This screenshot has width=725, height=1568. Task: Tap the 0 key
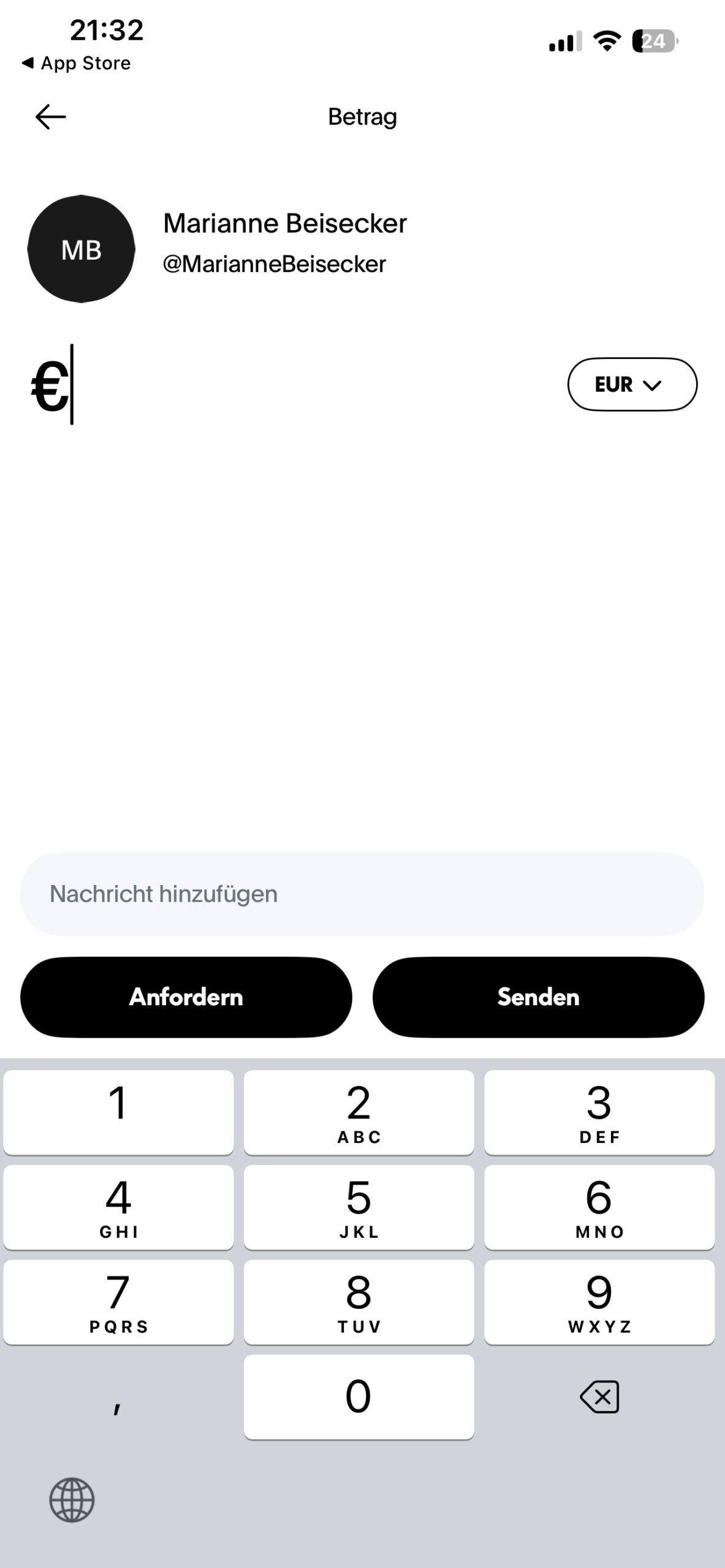(359, 1396)
